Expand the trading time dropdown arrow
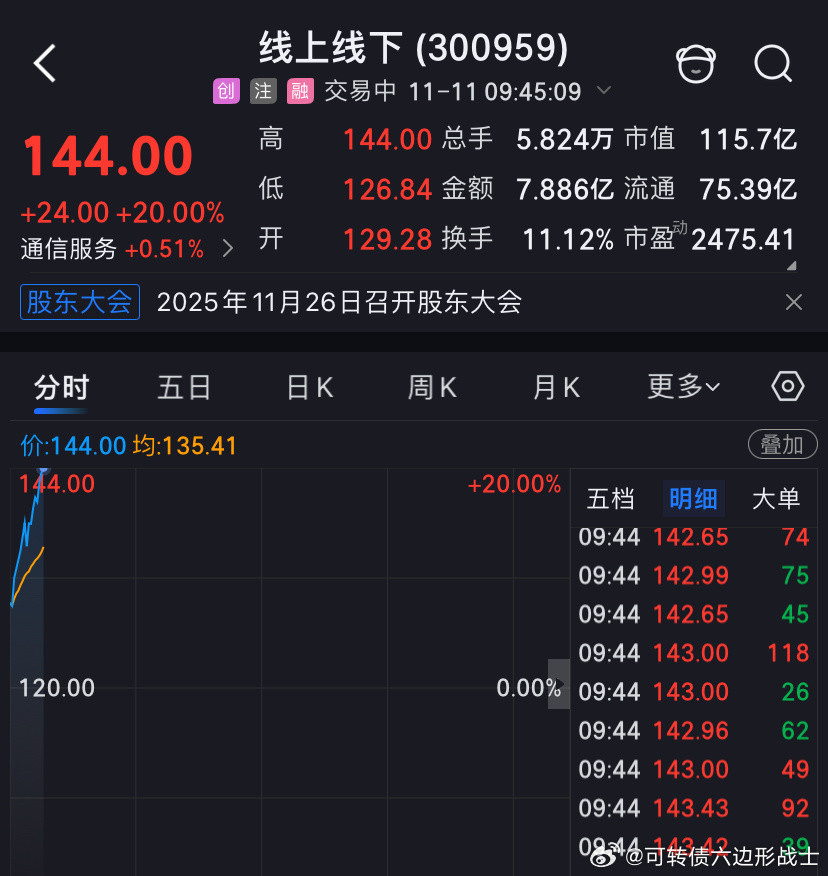The height and width of the screenshot is (876, 828). (604, 91)
